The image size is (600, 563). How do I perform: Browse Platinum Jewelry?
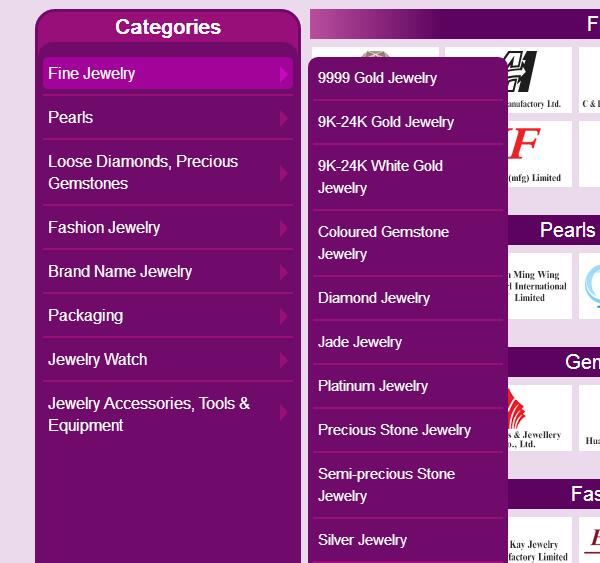point(373,386)
